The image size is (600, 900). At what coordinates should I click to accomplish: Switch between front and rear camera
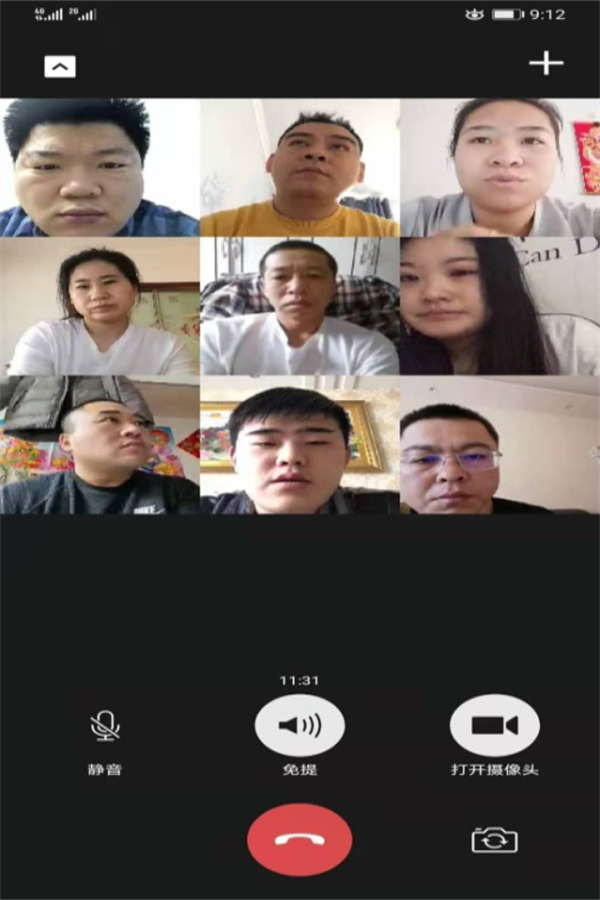click(x=495, y=840)
